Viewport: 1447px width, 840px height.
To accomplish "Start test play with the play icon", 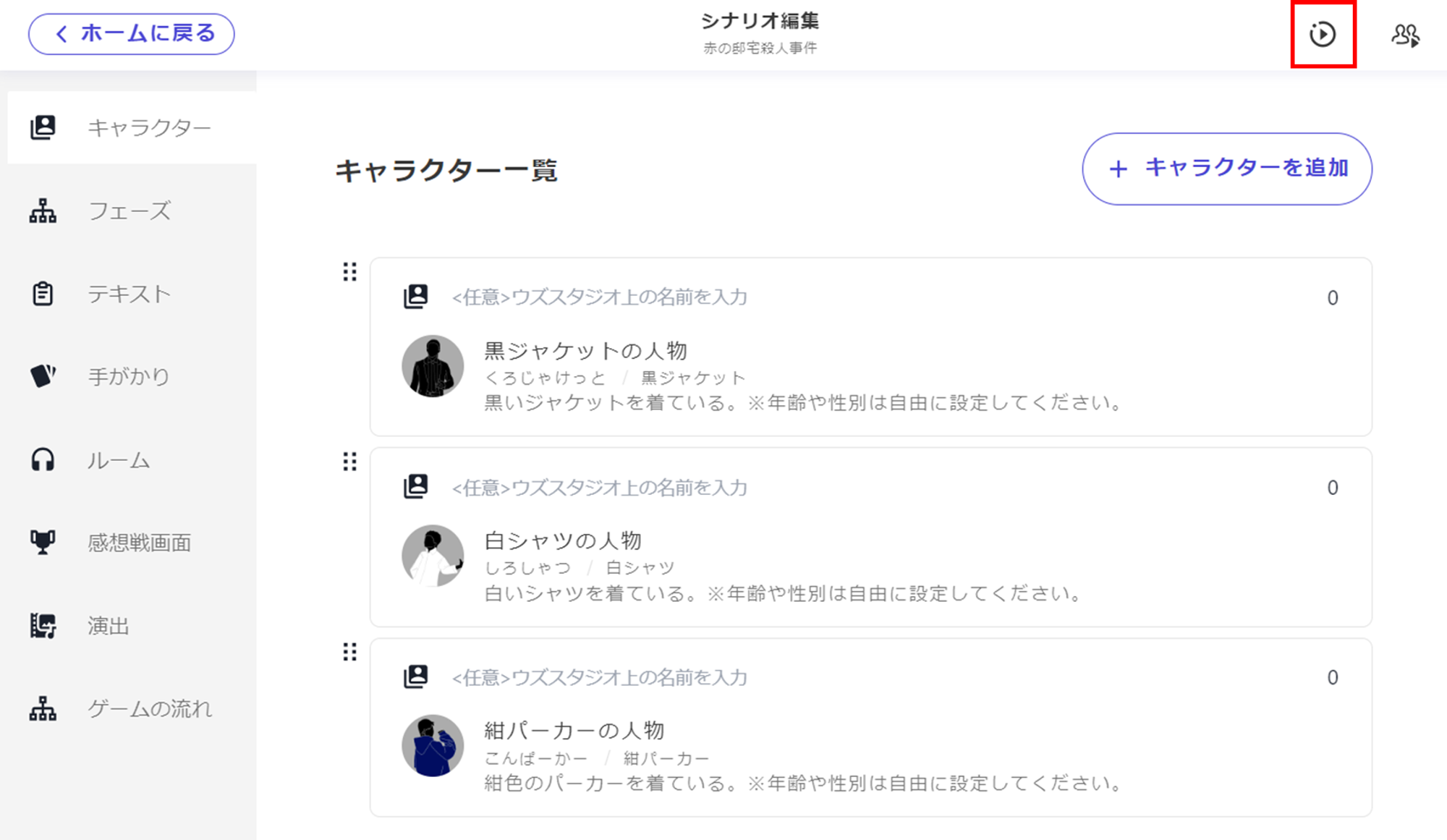I will coord(1323,35).
